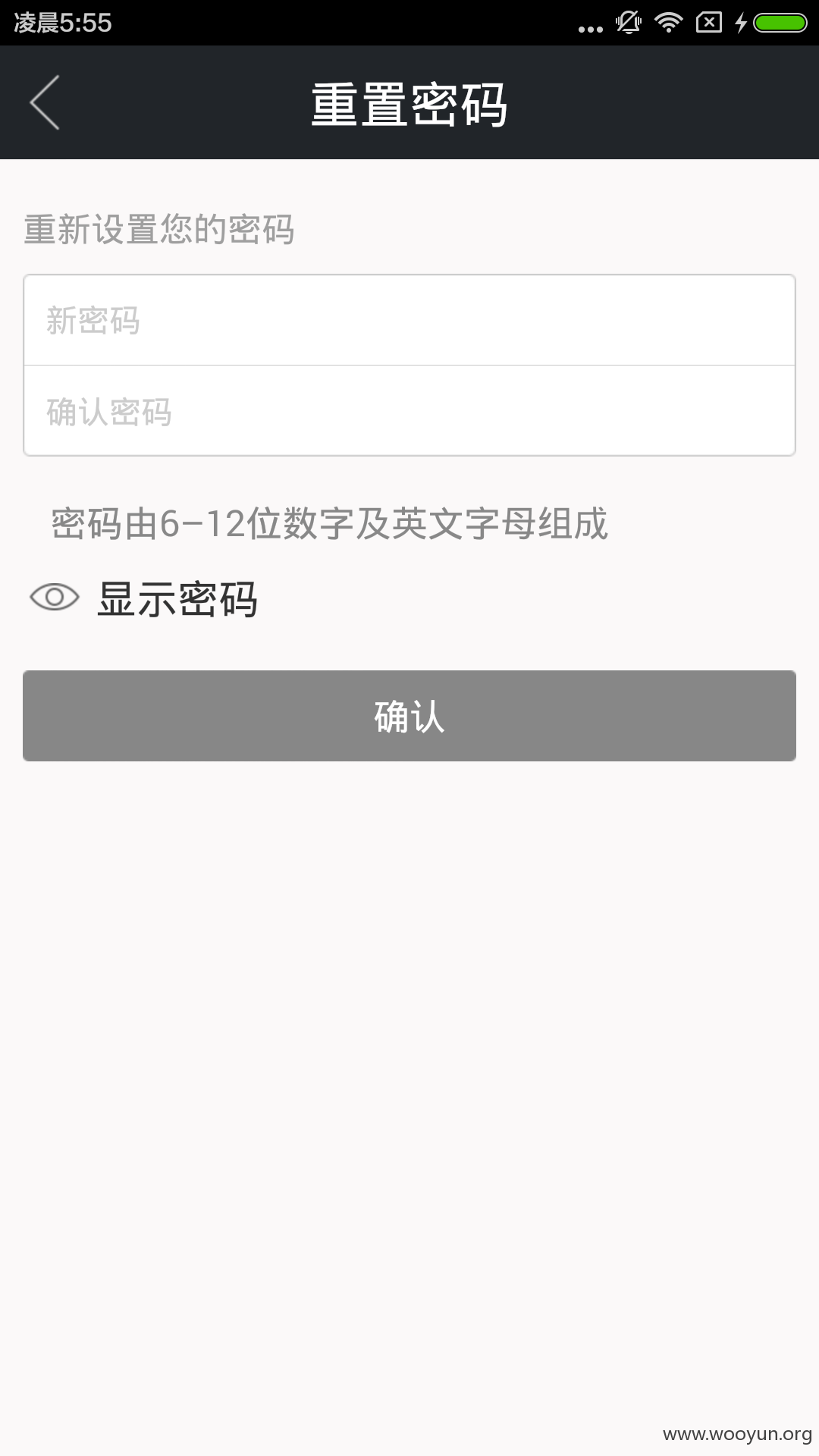Focus the 新密码 input field
Screen dimensions: 819x1456
pyautogui.click(x=409, y=320)
